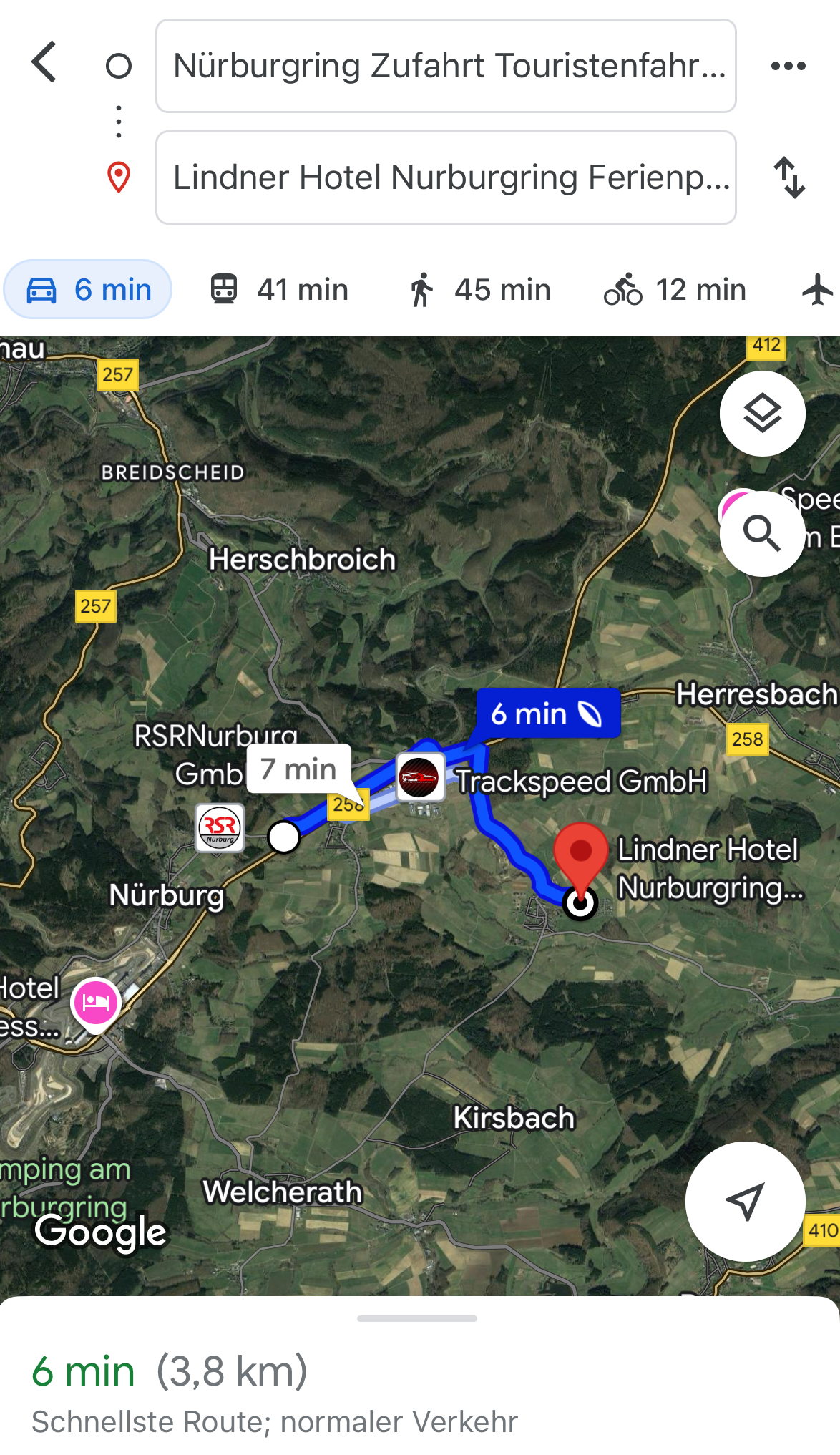The height and width of the screenshot is (1455, 840).
Task: Open the three-dot more options menu
Action: (788, 66)
